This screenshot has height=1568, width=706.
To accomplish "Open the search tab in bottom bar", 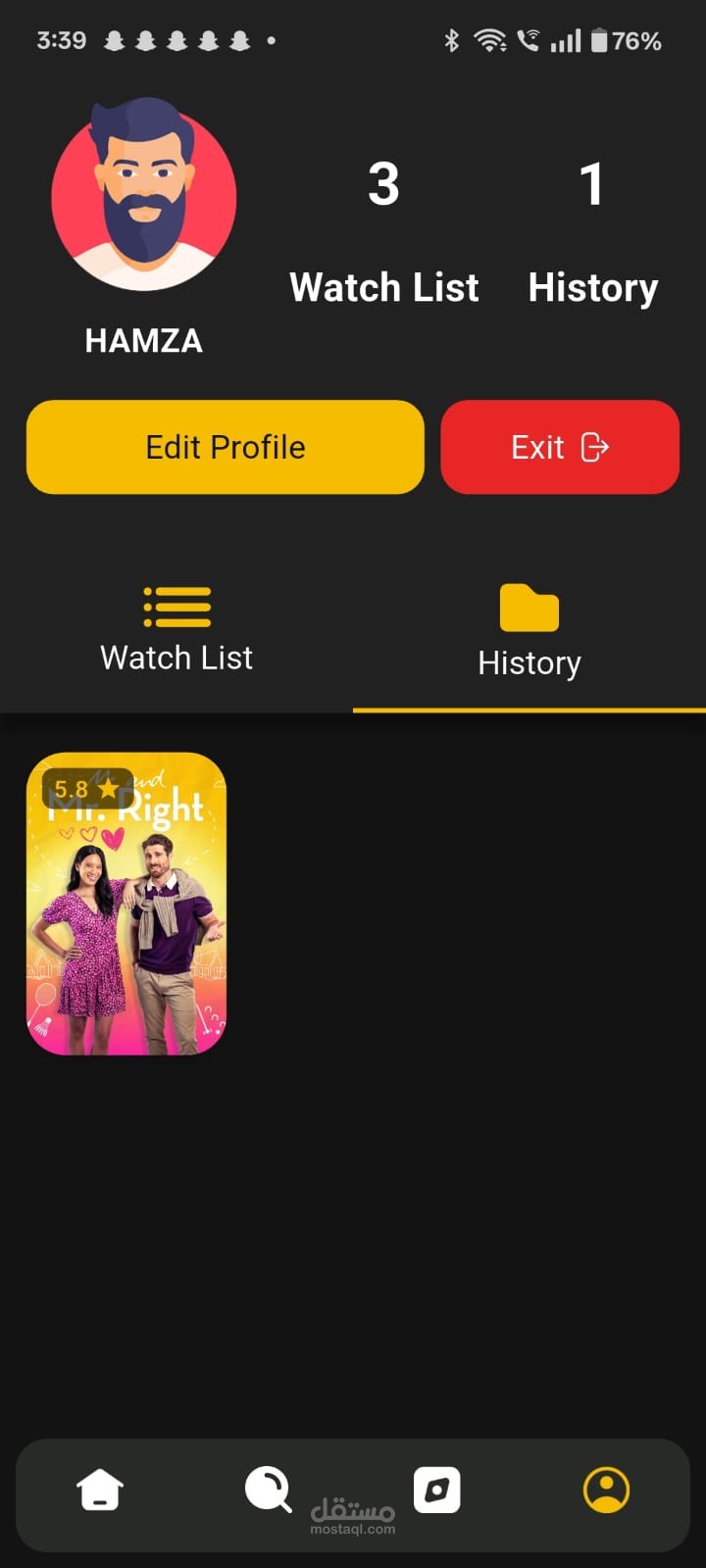I will pyautogui.click(x=268, y=1491).
